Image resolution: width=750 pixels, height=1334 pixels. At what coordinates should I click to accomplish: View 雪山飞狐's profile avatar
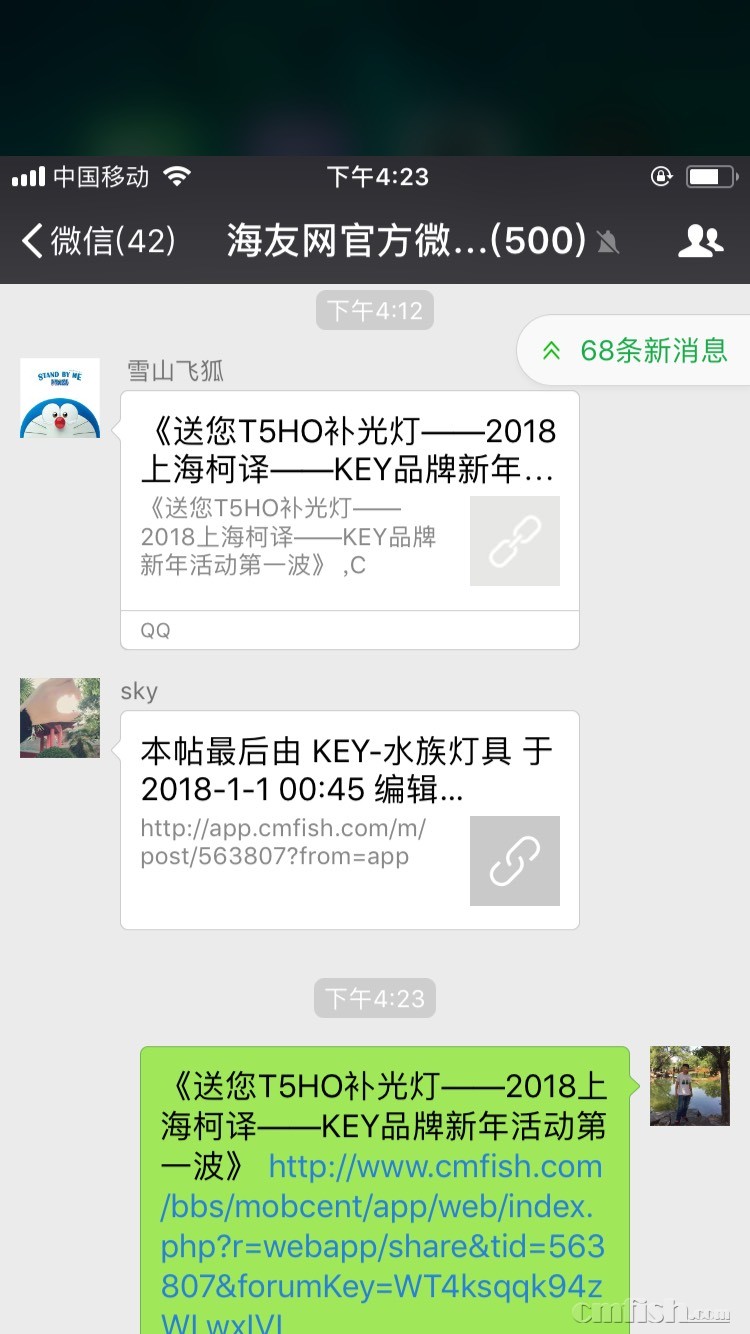pyautogui.click(x=60, y=398)
